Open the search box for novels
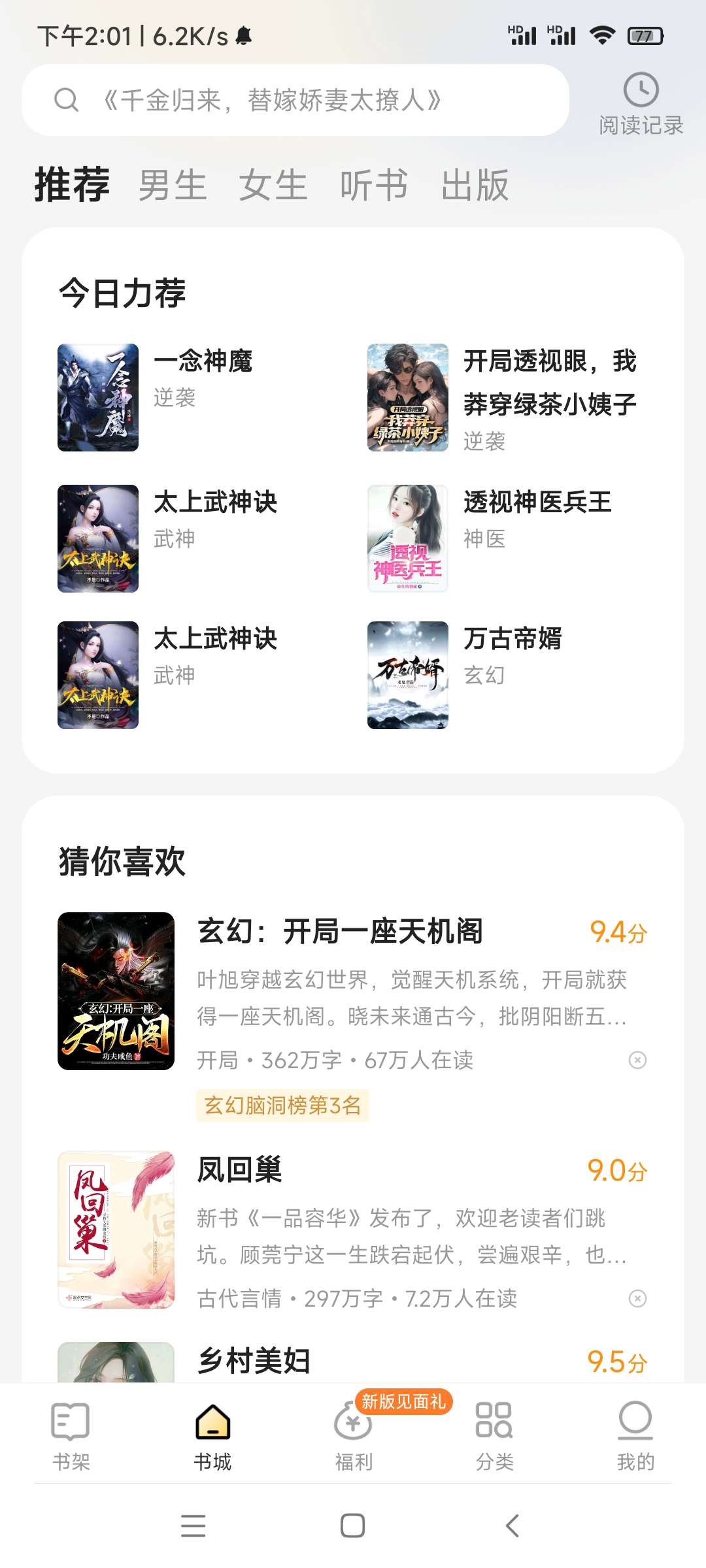This screenshot has height=1568, width=706. click(294, 100)
